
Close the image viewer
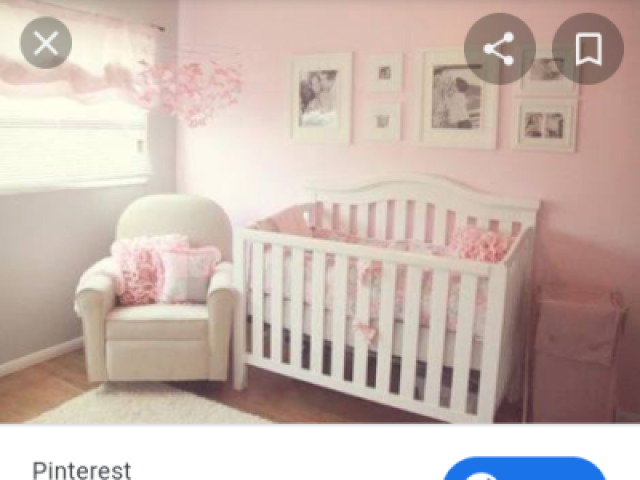46,44
